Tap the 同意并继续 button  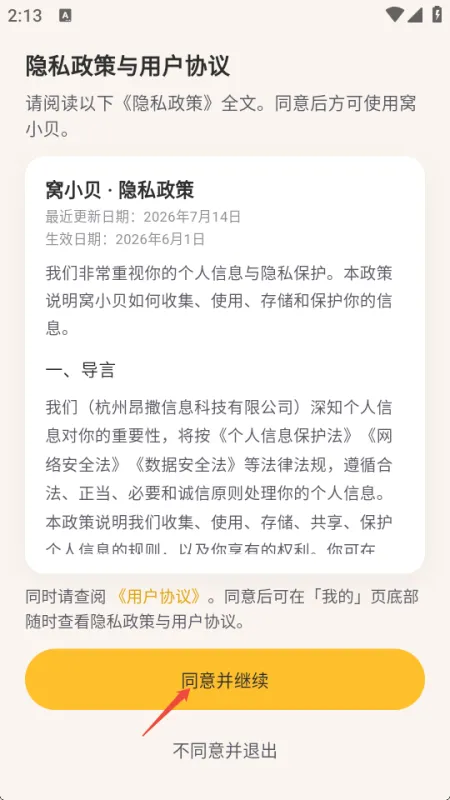coord(224,679)
